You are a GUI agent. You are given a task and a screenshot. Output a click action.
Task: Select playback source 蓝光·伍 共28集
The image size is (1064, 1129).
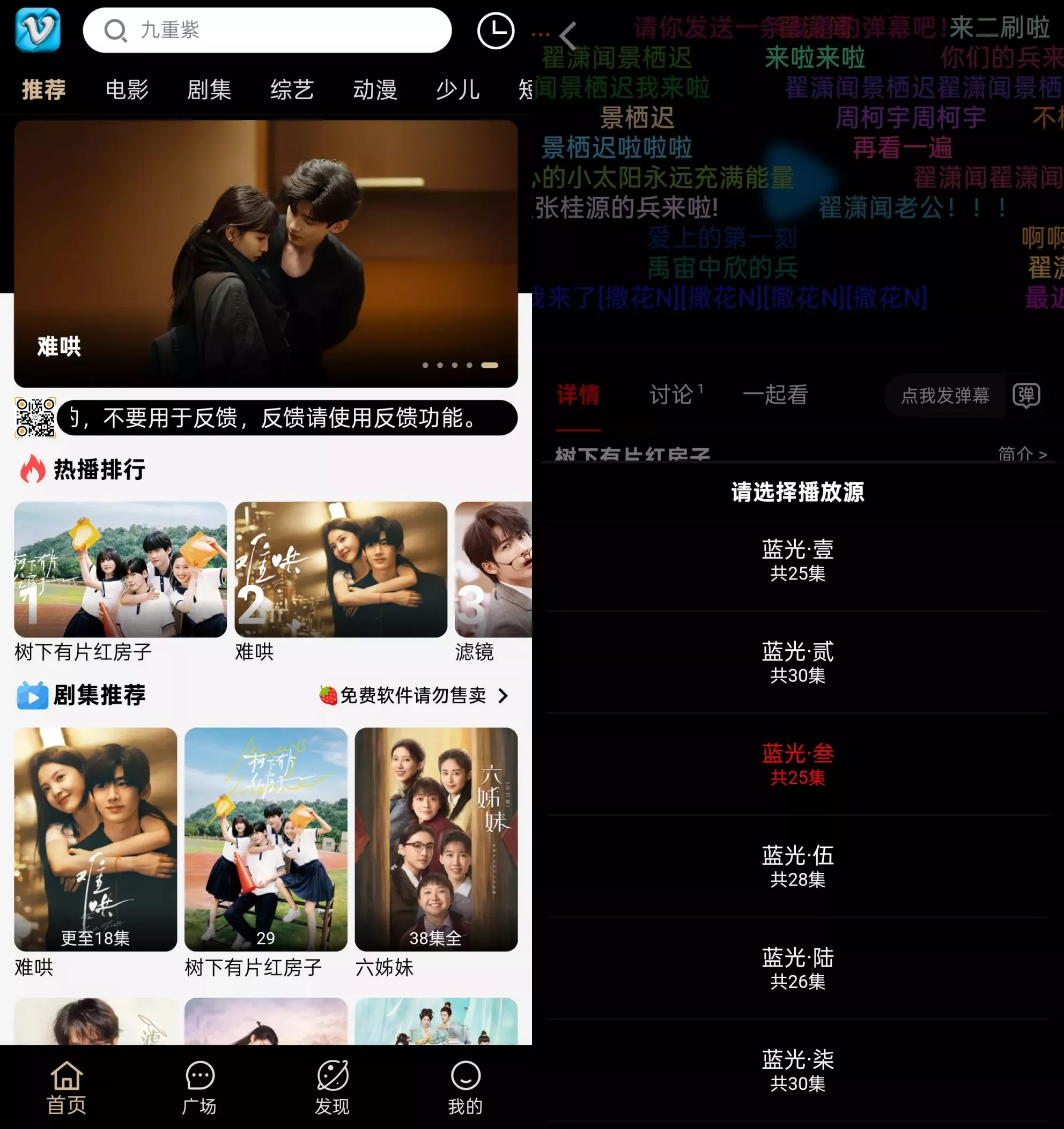click(797, 866)
